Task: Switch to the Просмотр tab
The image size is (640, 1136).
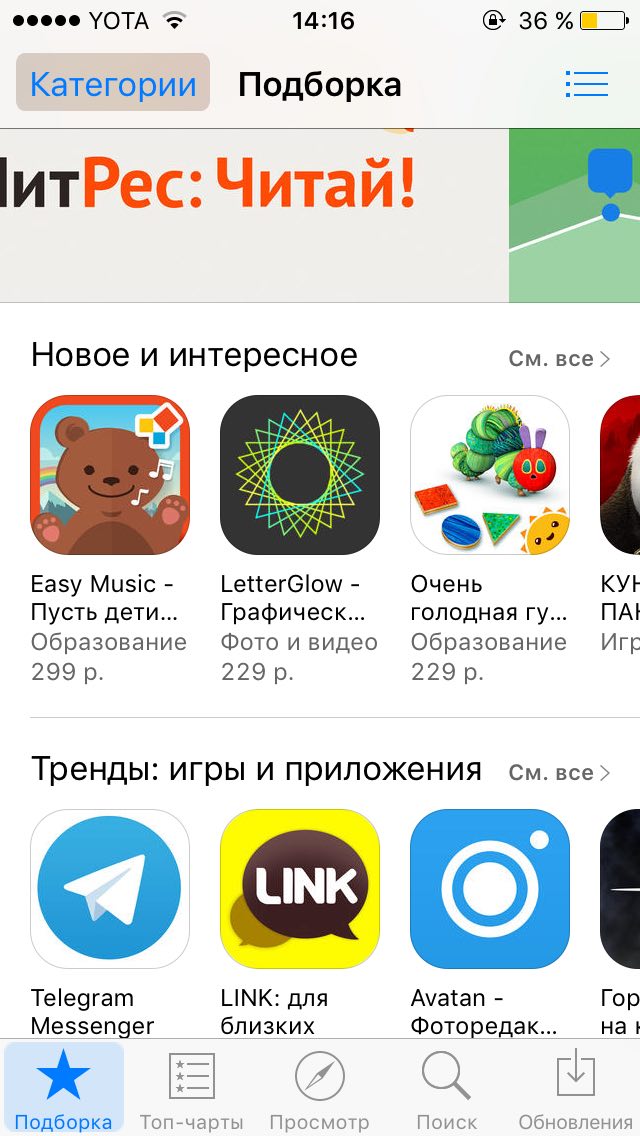Action: (319, 1090)
